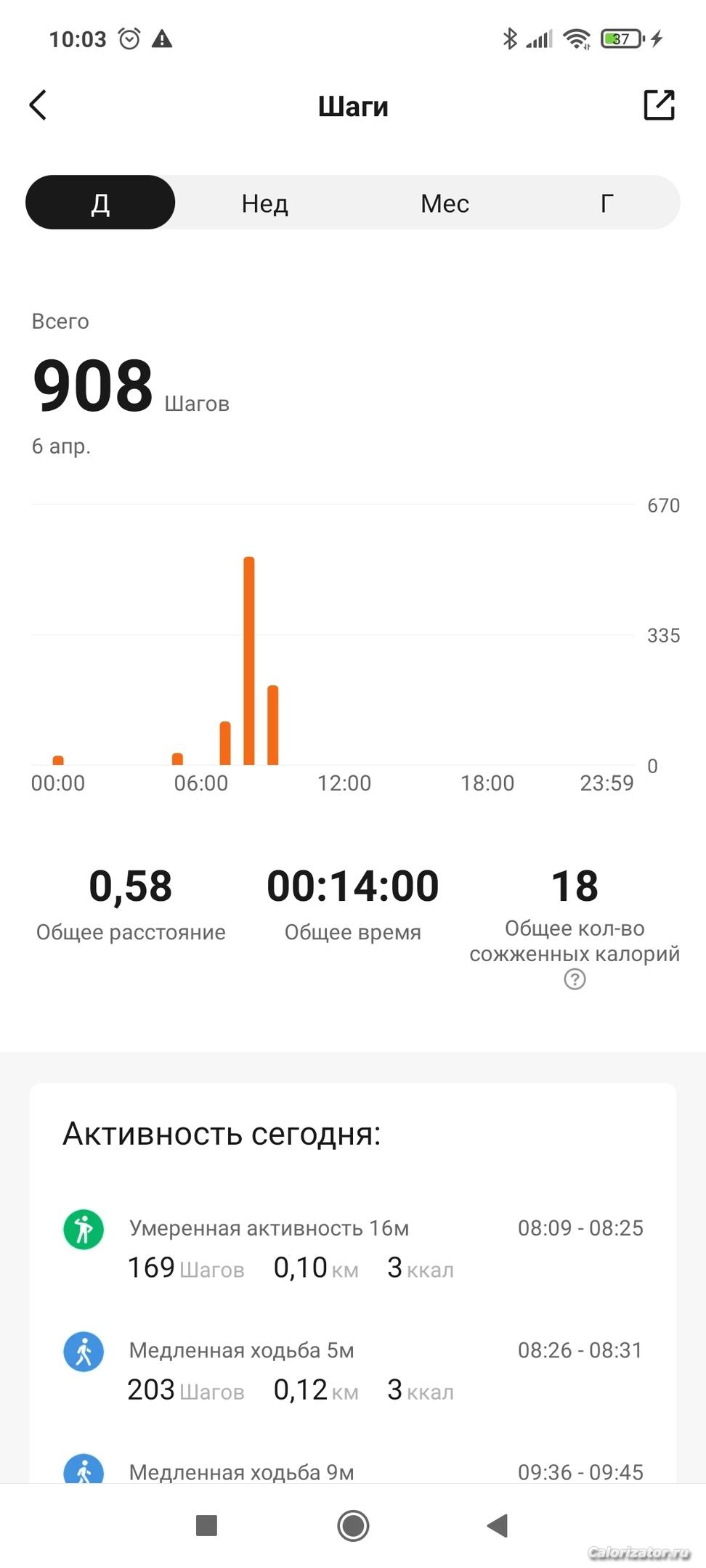The width and height of the screenshot is (706, 1568).
Task: Switch to the Мес monthly view
Action: [445, 203]
